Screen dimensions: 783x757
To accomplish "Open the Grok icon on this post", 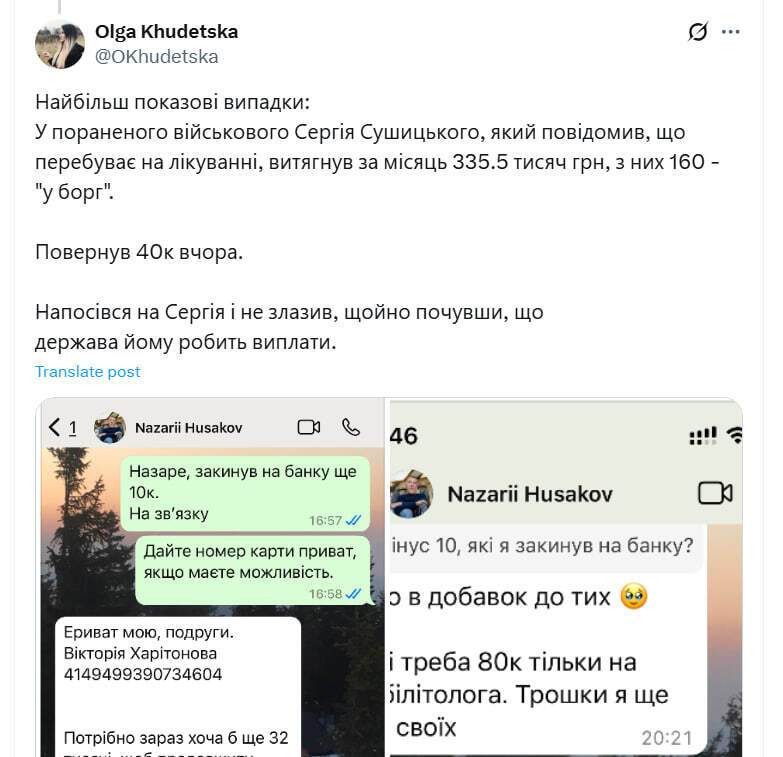I will coord(698,32).
